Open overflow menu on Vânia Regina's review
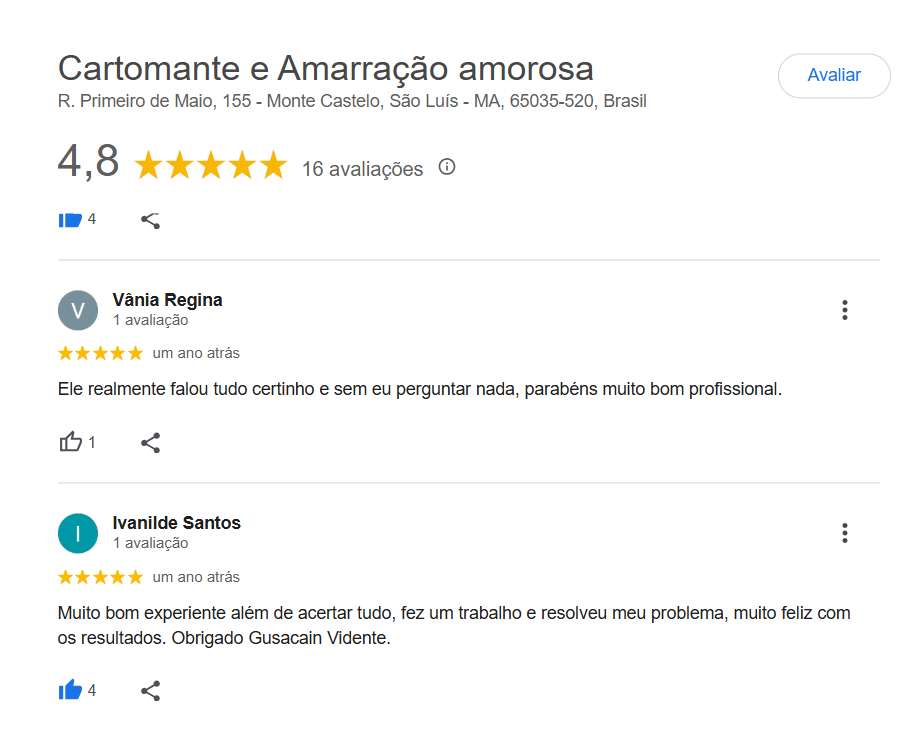Viewport: 902px width, 732px height. click(x=844, y=310)
